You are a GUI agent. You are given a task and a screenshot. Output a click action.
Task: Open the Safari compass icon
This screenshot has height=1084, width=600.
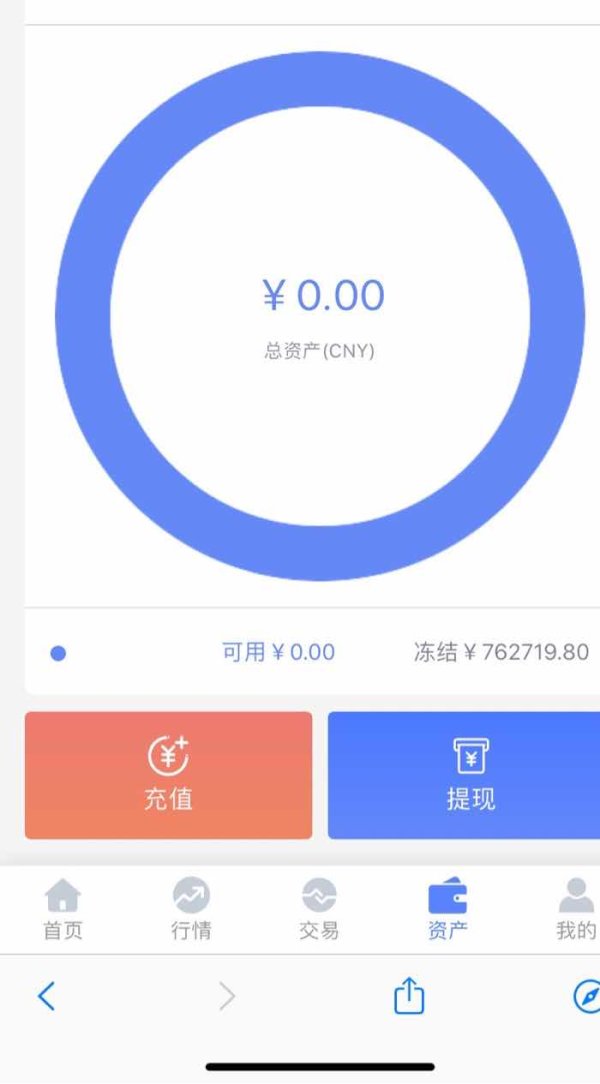point(587,996)
